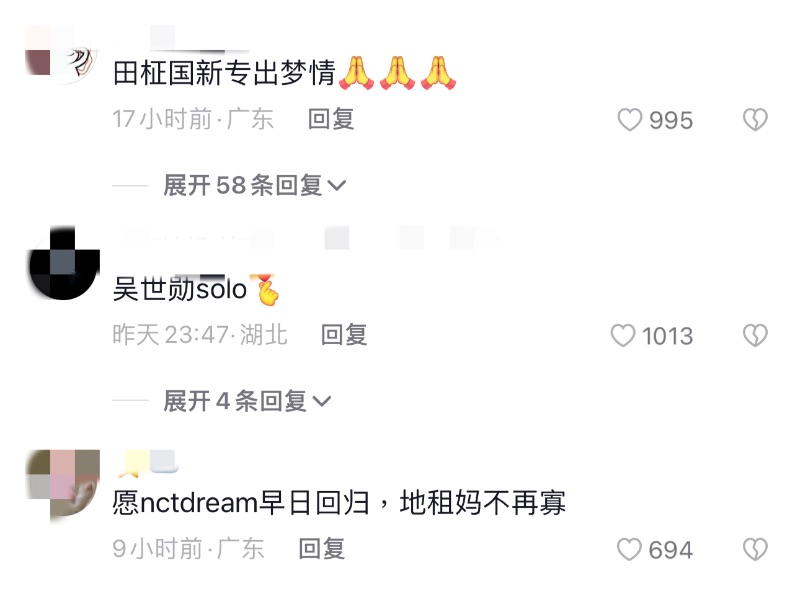Image resolution: width=800 pixels, height=591 pixels.
Task: Open avatar of 吴世勋solo commenter
Action: (x=63, y=263)
